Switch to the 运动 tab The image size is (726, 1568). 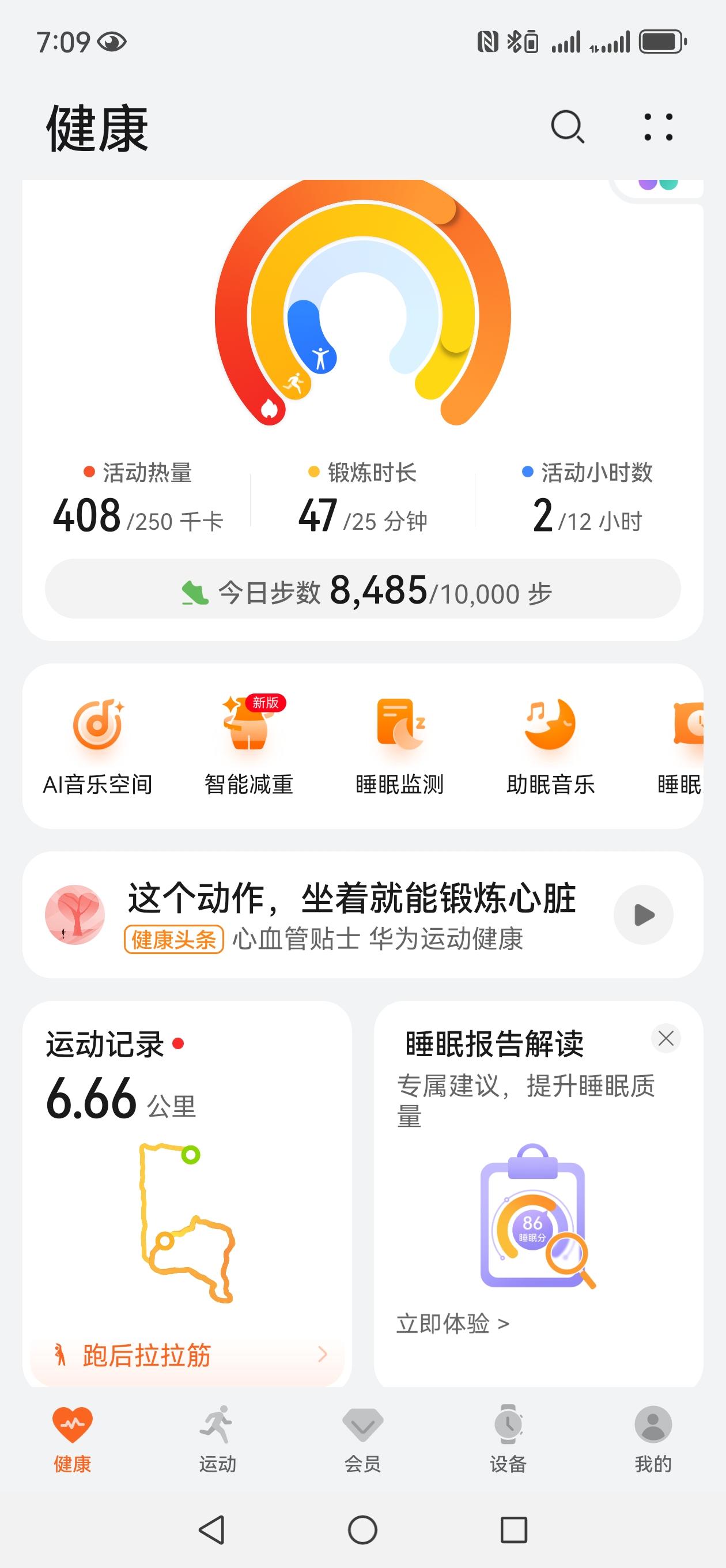(x=217, y=1440)
